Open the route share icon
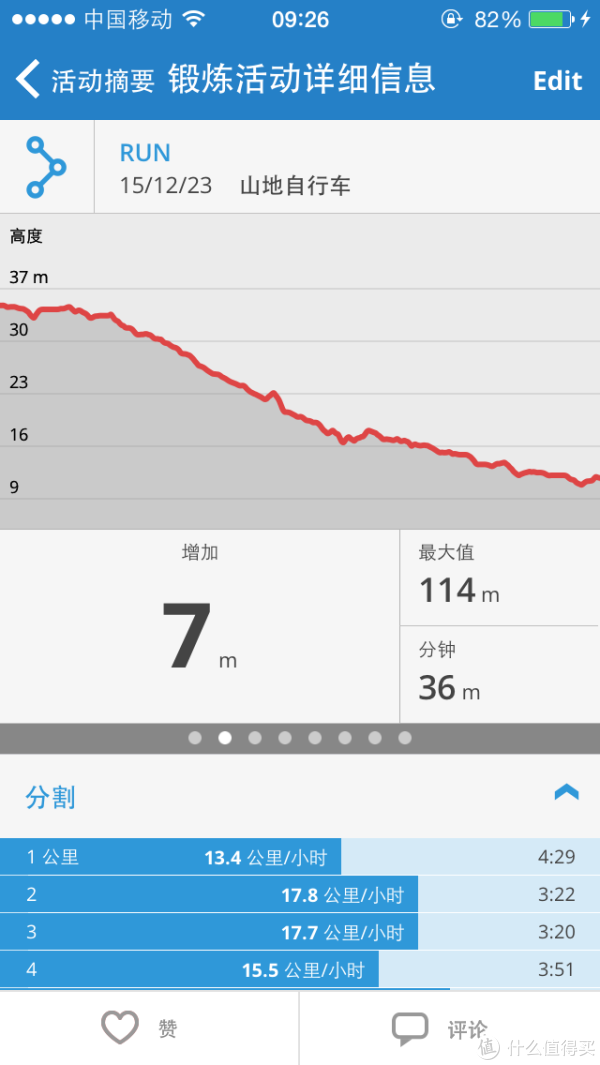Screen dimensions: 600x1065 point(46,167)
